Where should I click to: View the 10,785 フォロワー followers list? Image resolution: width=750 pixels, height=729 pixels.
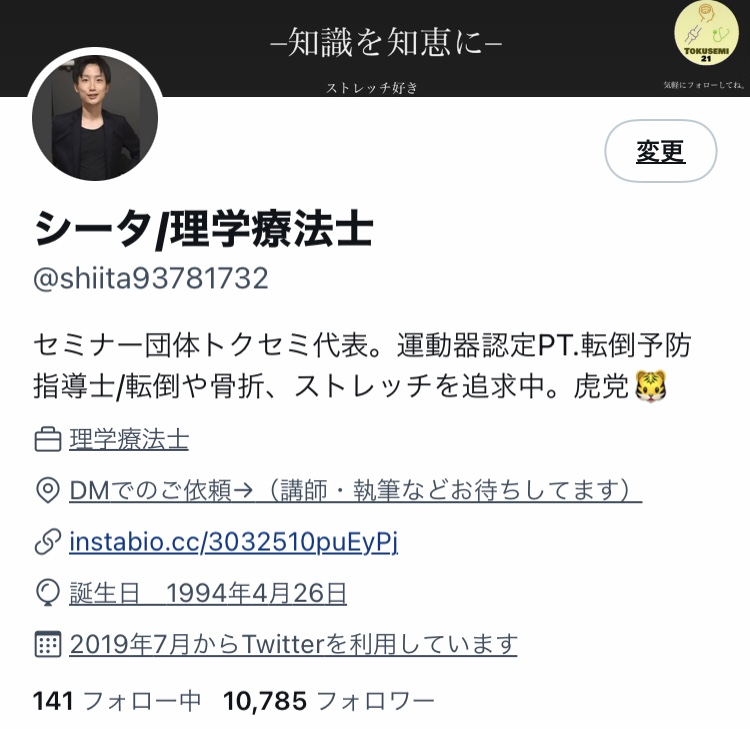[329, 701]
